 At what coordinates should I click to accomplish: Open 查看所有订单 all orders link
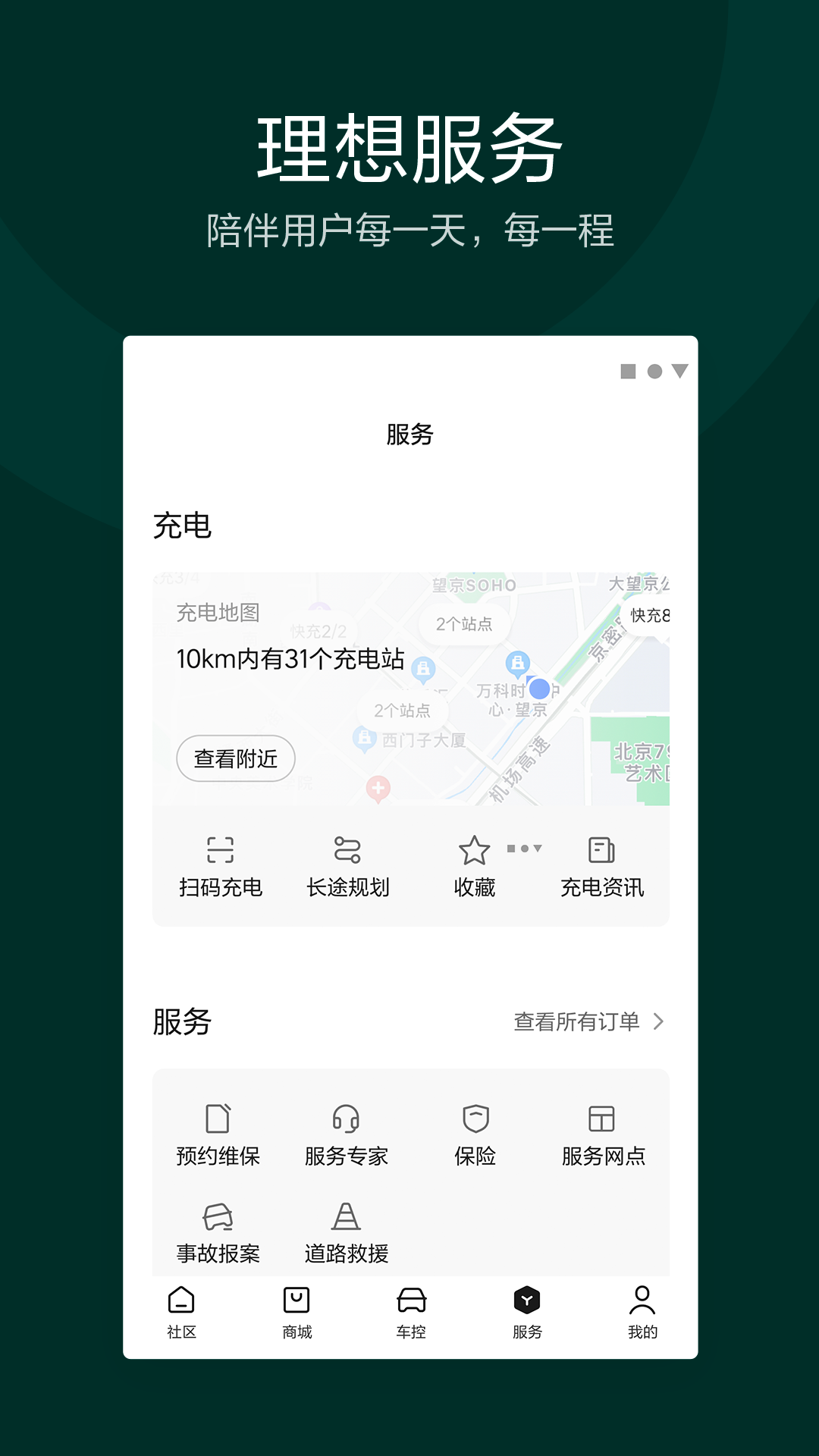[x=578, y=1022]
